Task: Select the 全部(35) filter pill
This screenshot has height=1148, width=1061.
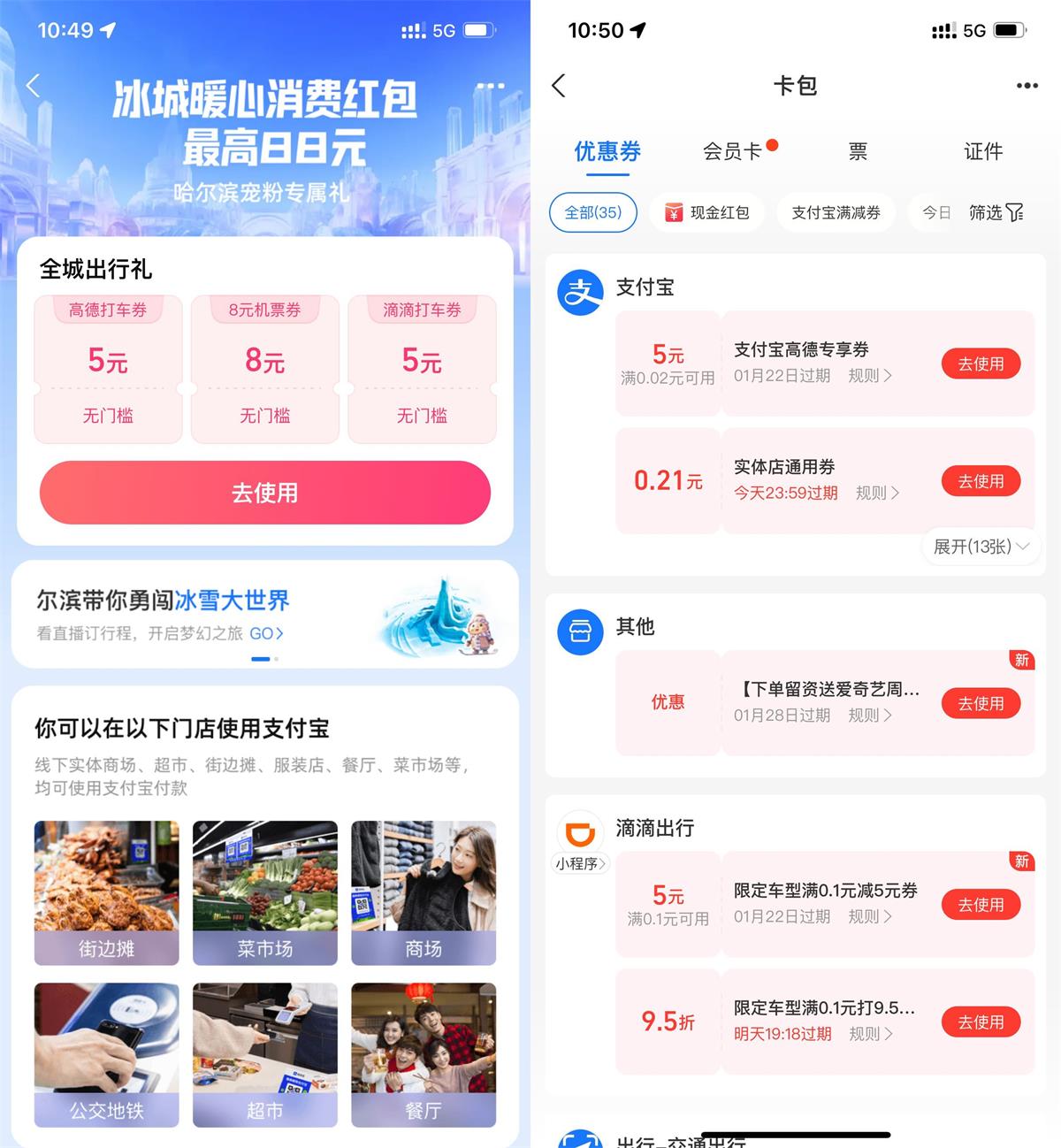Action: point(592,212)
